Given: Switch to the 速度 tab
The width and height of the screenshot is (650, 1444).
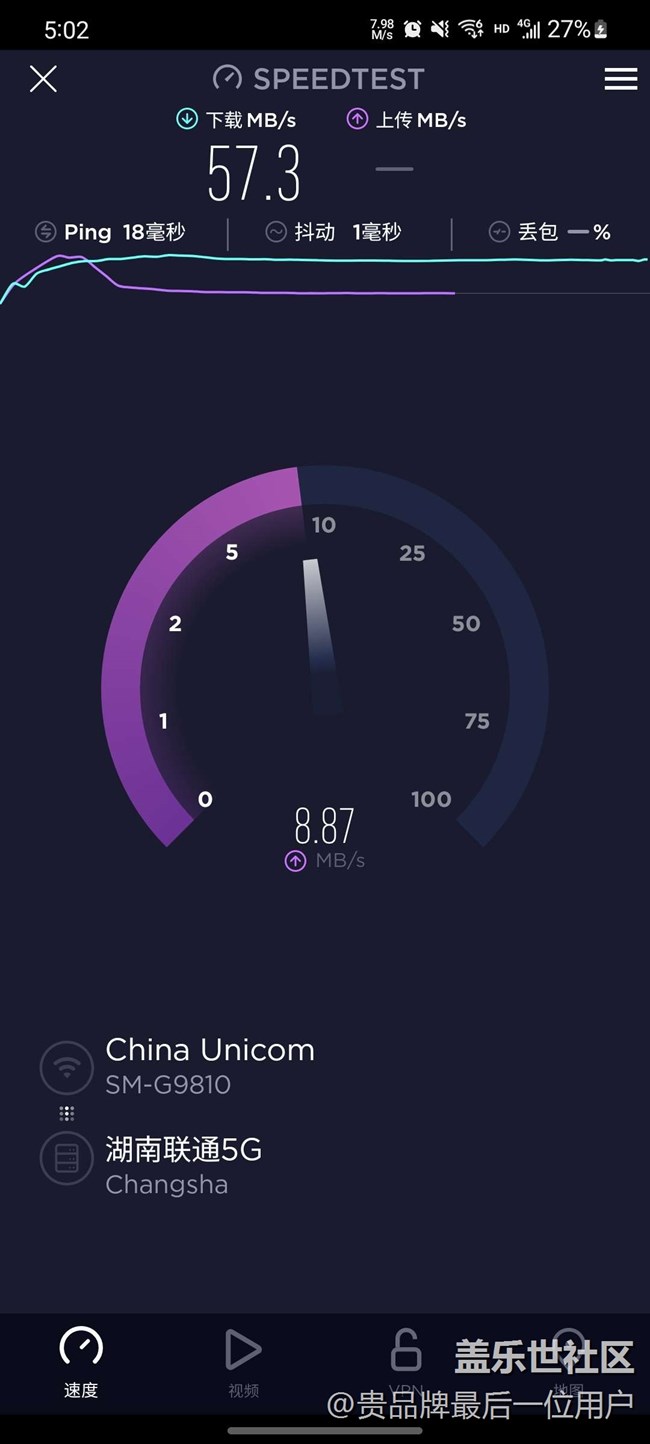Looking at the screenshot, I should [x=81, y=1362].
